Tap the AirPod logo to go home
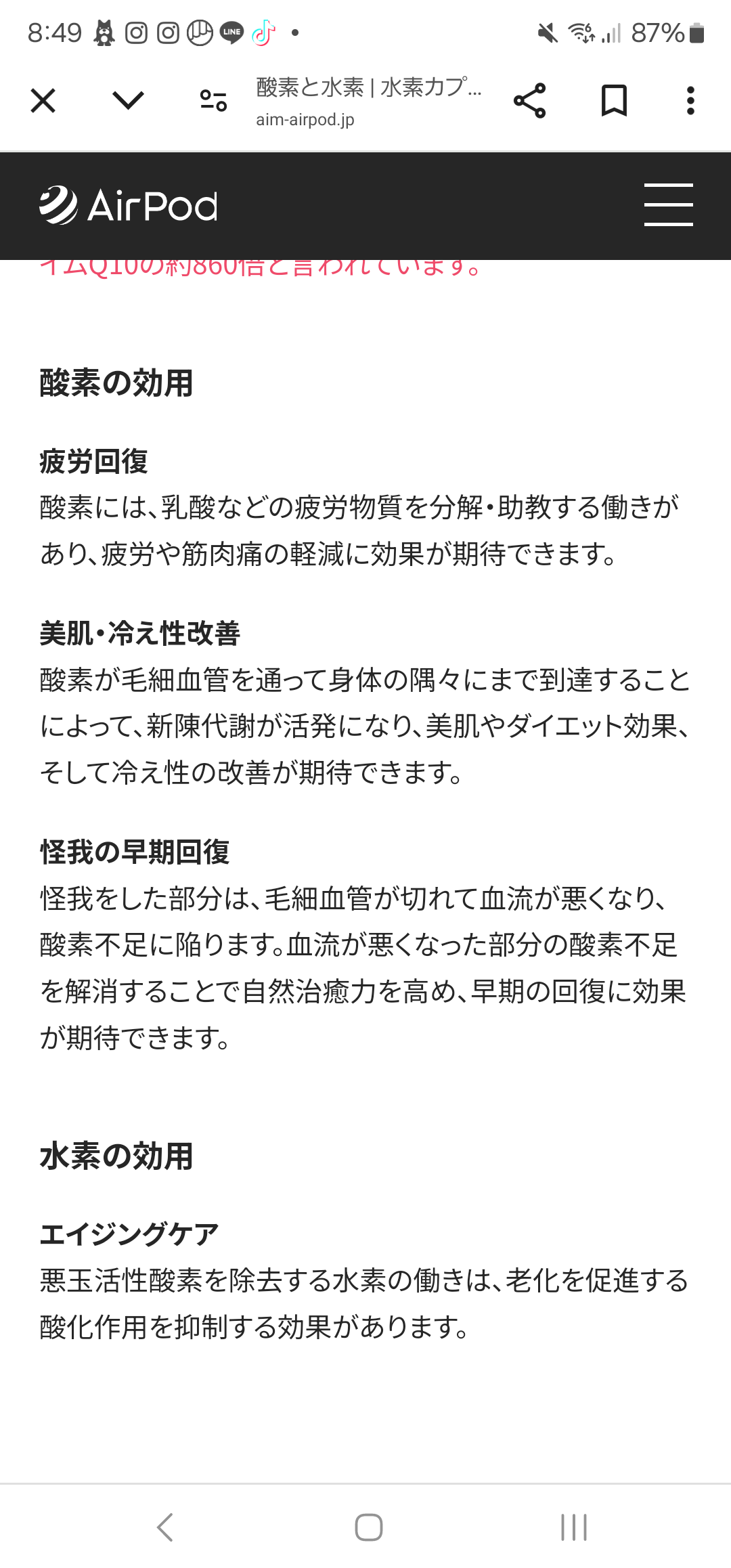This screenshot has height=1568, width=731. coord(129,205)
